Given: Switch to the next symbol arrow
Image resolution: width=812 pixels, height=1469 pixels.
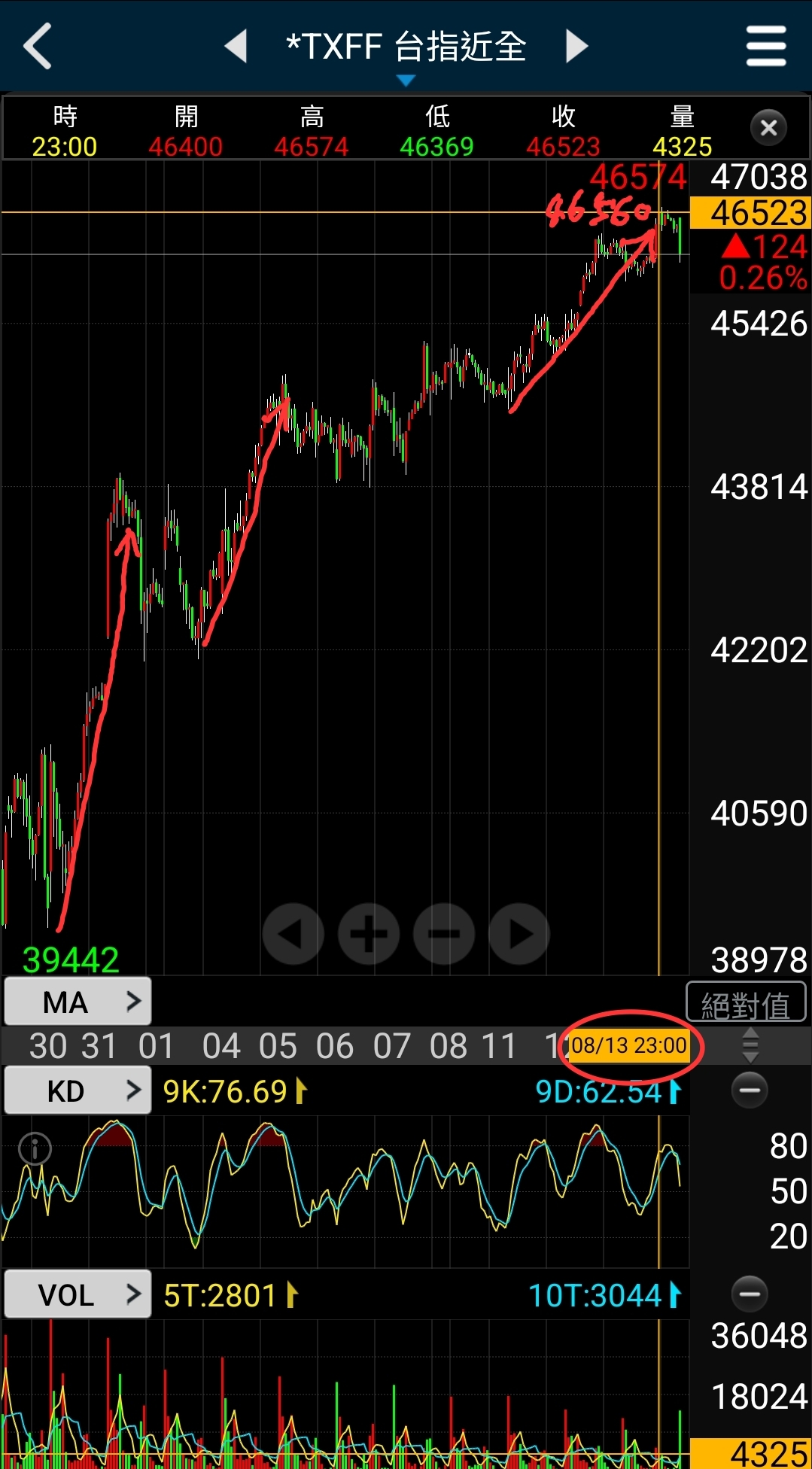Looking at the screenshot, I should (x=576, y=47).
